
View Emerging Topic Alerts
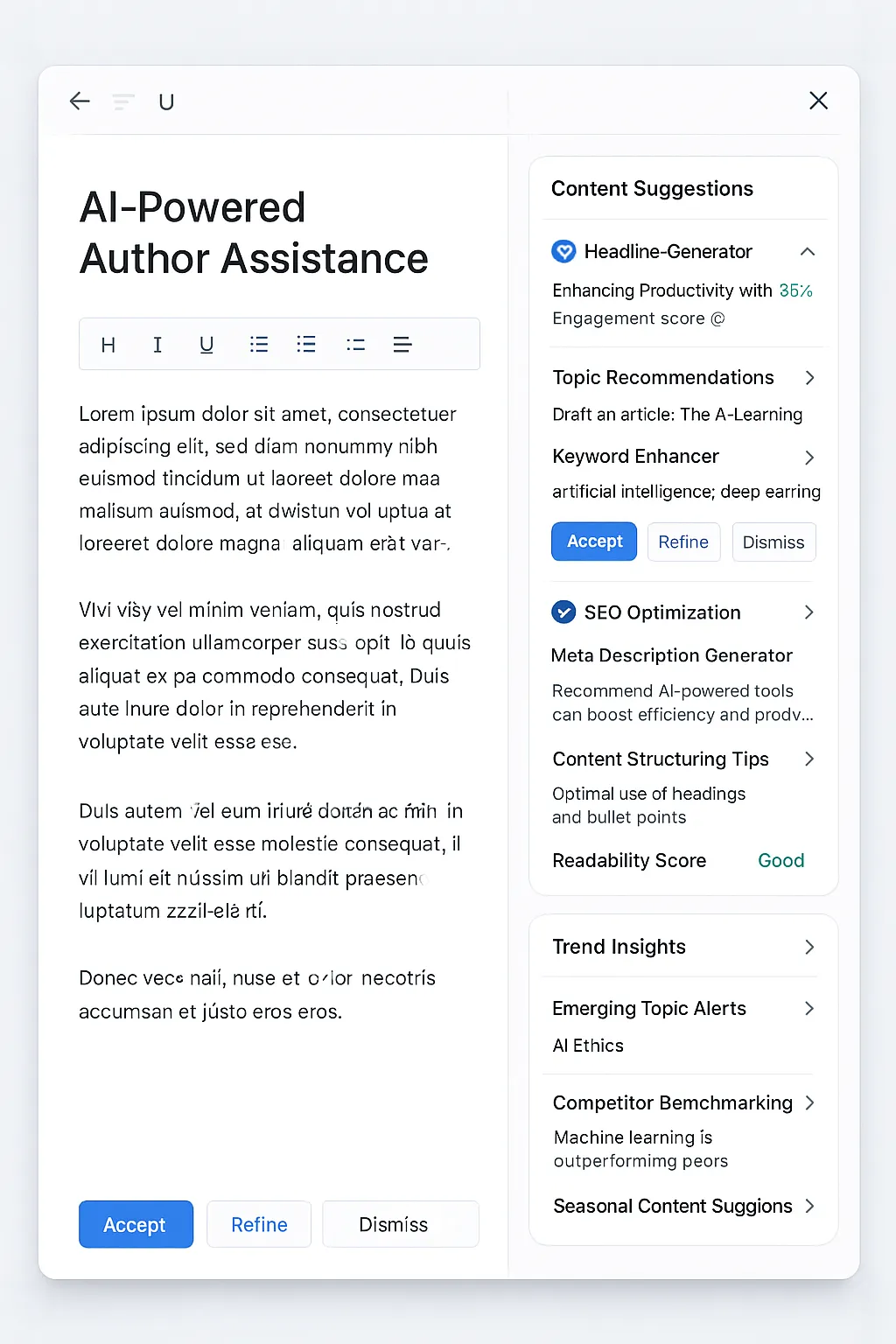(x=808, y=1009)
